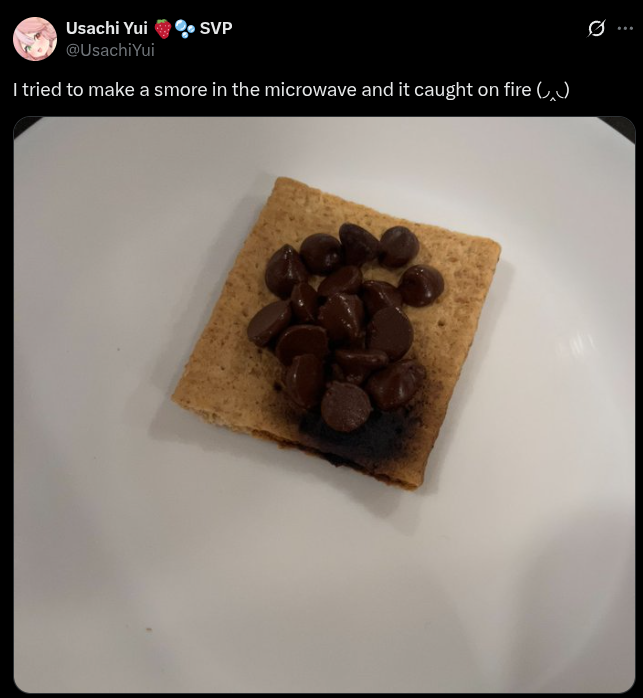643x698 pixels.
Task: Open the post's three-dot overflow menu
Action: click(x=626, y=29)
